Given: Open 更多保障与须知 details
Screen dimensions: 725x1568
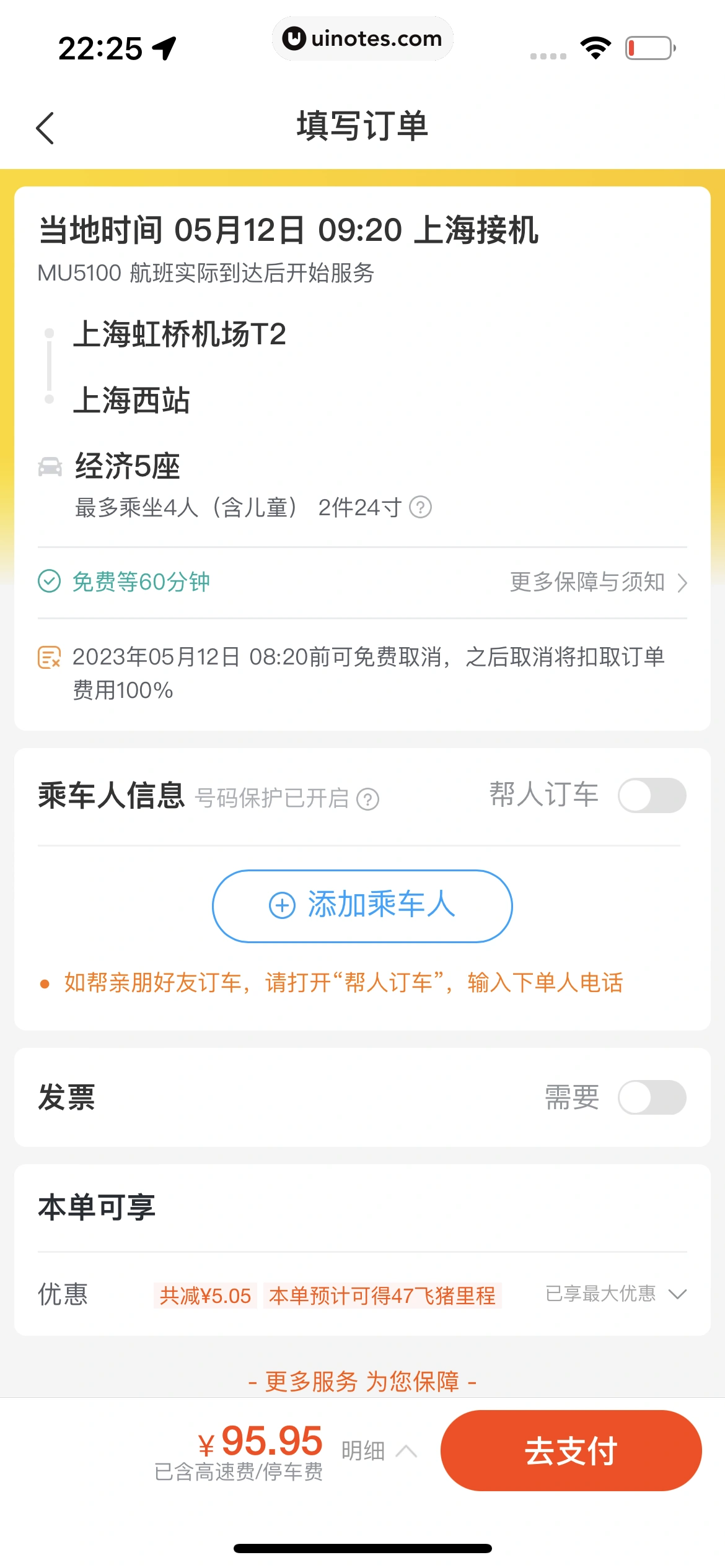Looking at the screenshot, I should pyautogui.click(x=598, y=582).
